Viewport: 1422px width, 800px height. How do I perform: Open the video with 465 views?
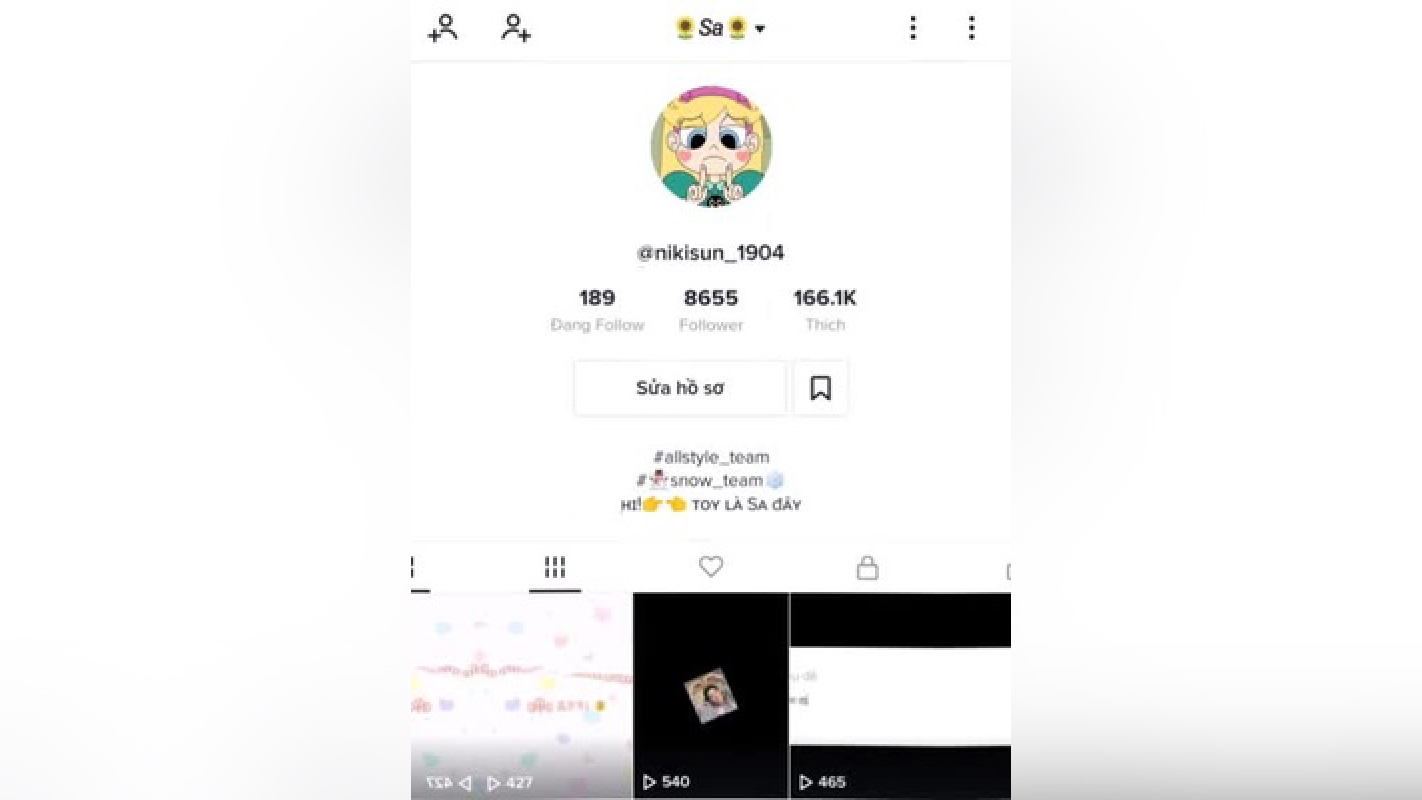900,695
